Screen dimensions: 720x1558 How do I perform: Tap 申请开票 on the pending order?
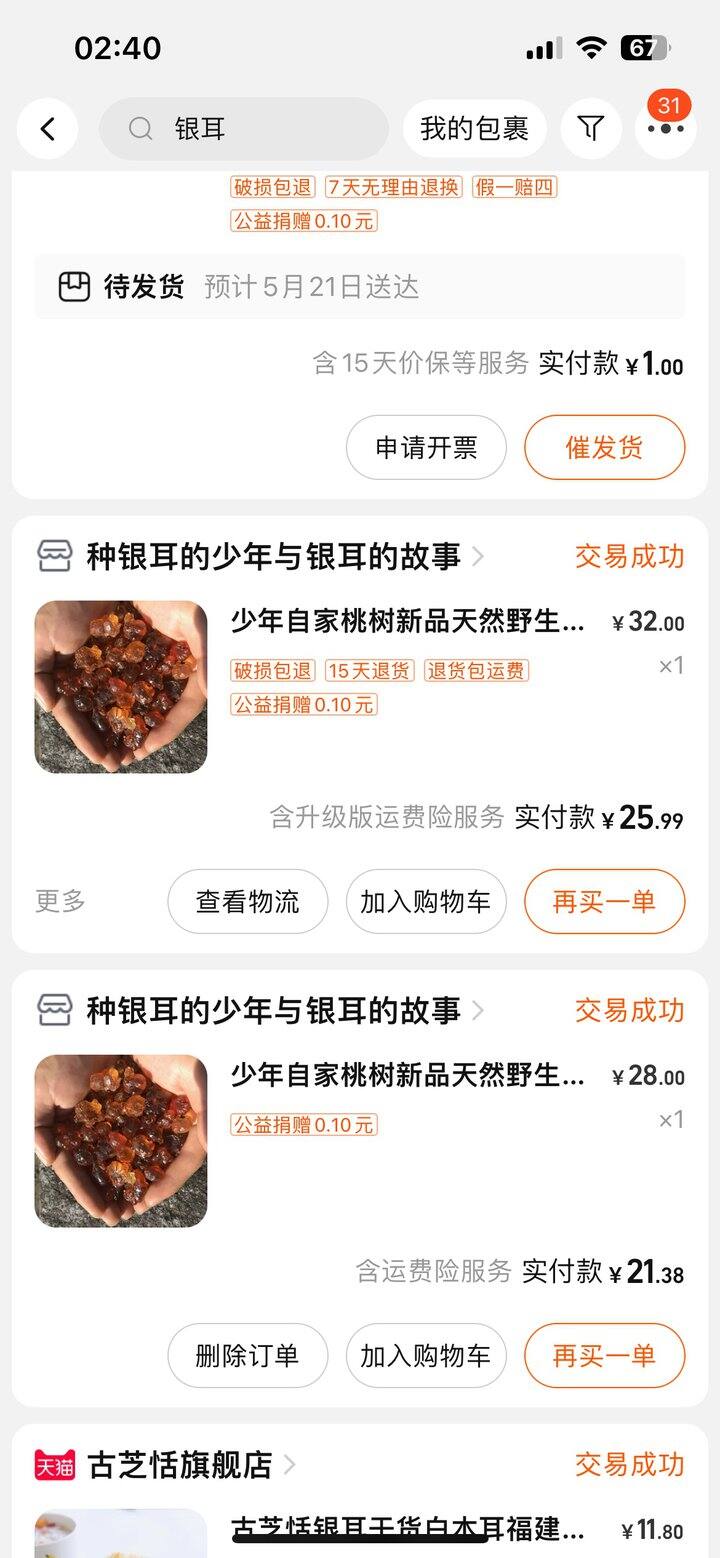point(426,447)
